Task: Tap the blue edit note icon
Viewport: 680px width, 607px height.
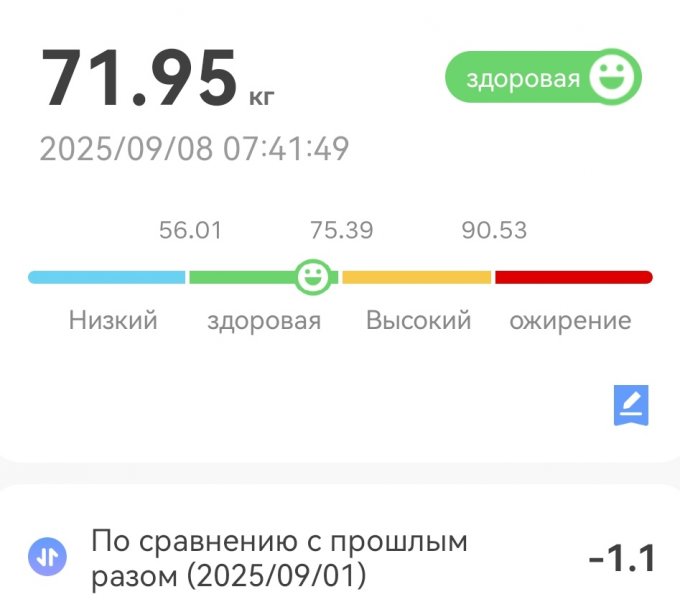Action: click(x=631, y=405)
